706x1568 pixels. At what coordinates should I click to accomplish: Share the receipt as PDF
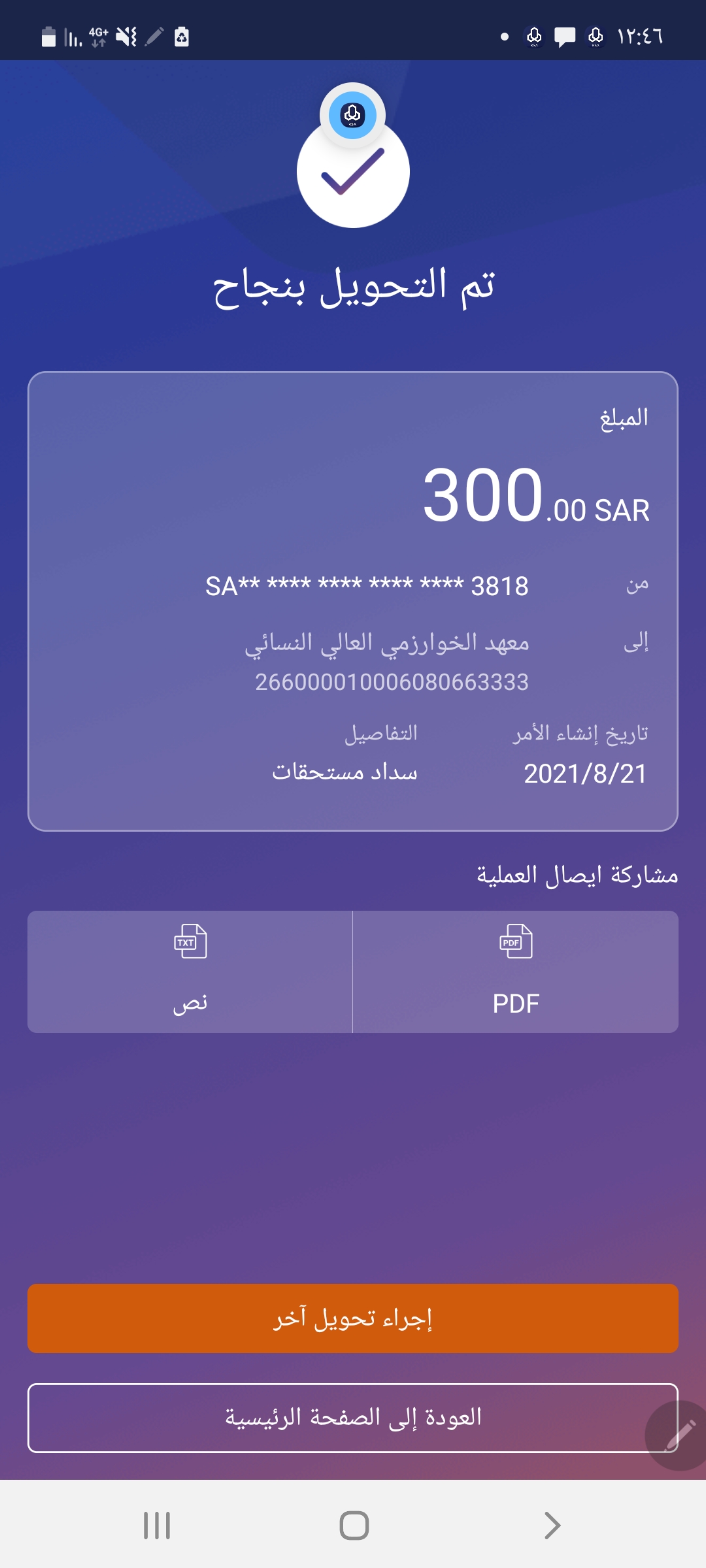[516, 972]
